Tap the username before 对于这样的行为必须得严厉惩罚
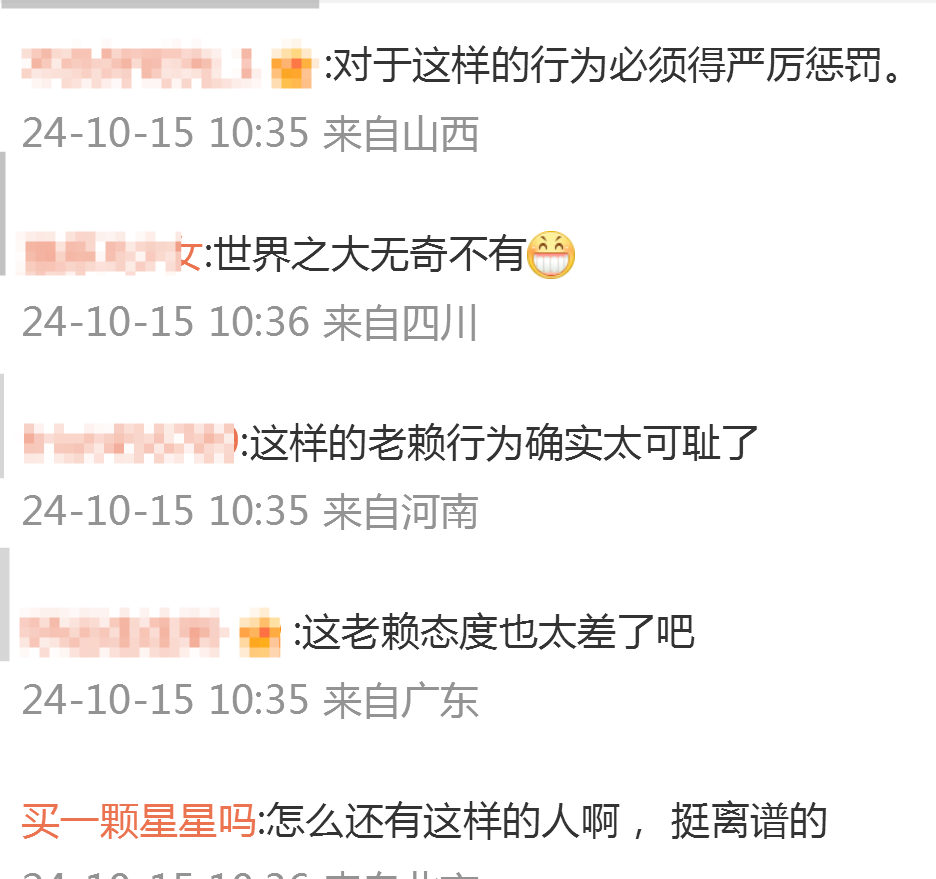The image size is (936, 879). tap(137, 68)
